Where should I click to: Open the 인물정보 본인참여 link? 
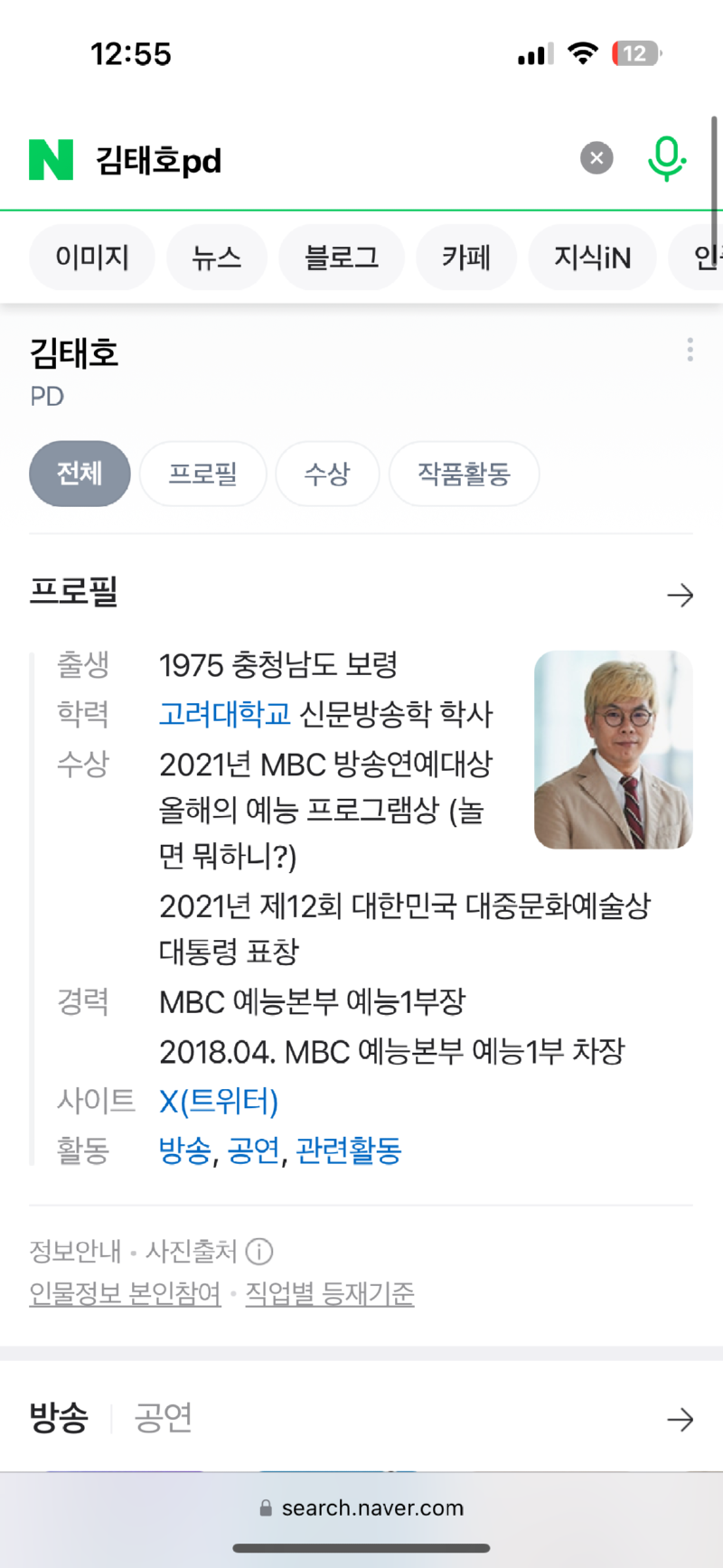(x=126, y=1294)
